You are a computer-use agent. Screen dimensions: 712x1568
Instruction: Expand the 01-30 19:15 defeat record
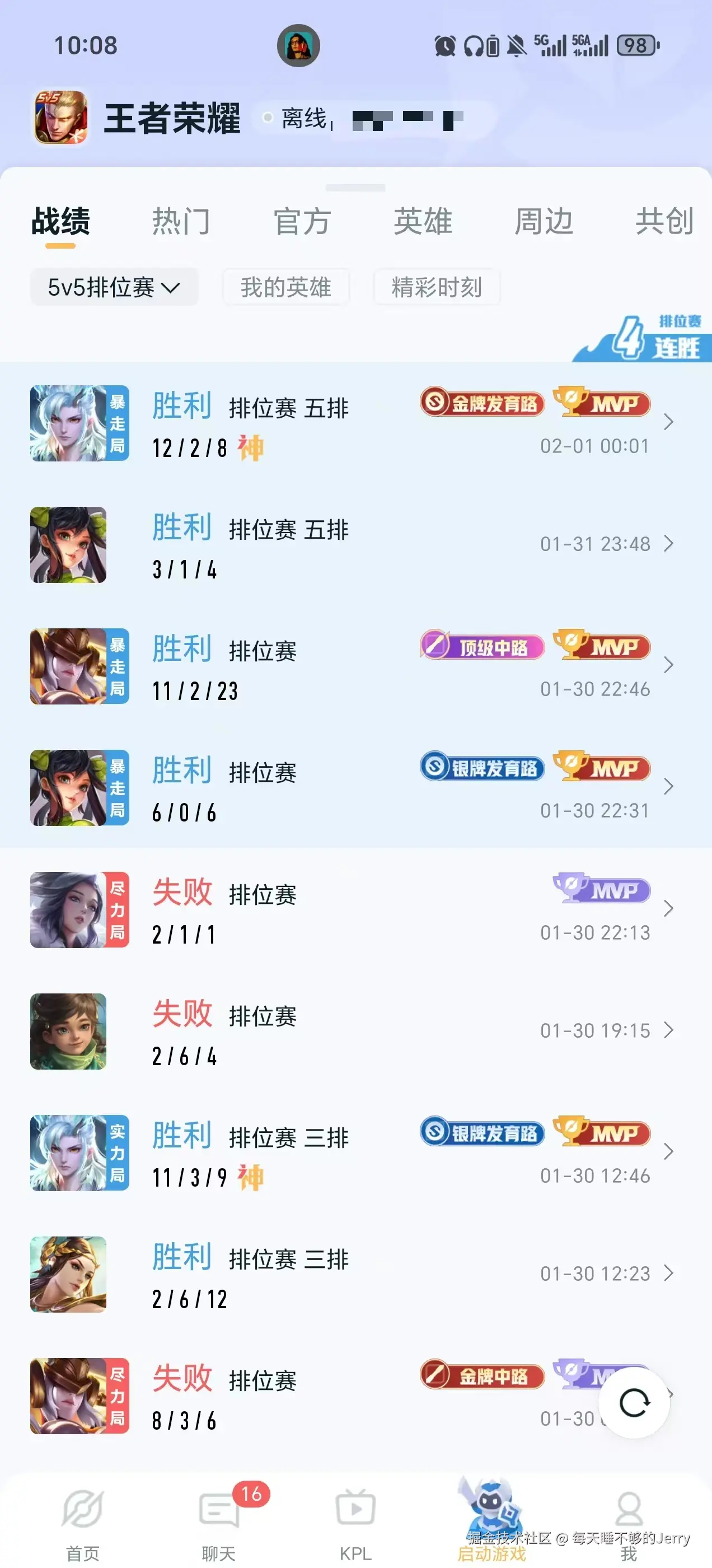(x=670, y=1030)
